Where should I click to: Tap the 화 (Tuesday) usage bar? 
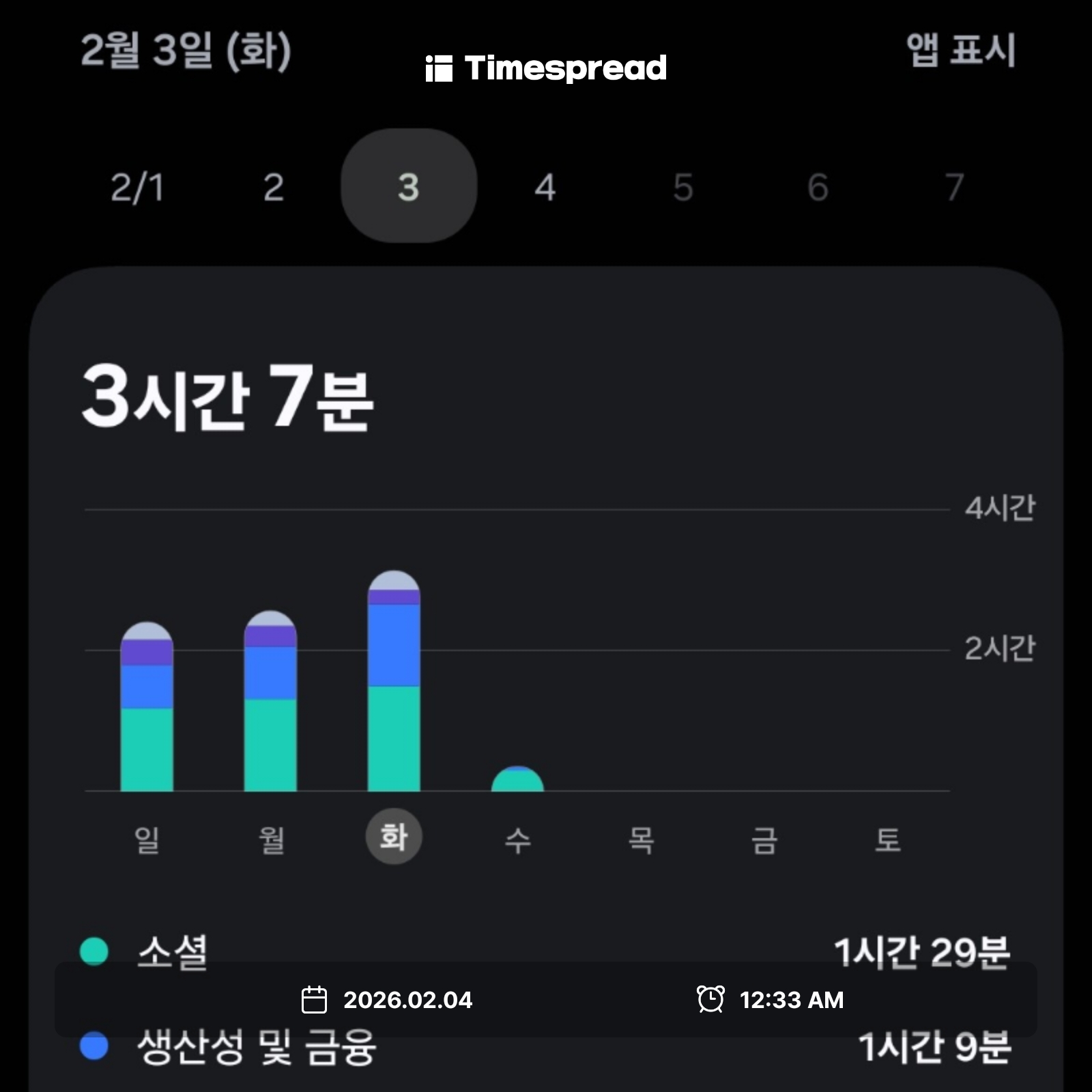pos(394,682)
